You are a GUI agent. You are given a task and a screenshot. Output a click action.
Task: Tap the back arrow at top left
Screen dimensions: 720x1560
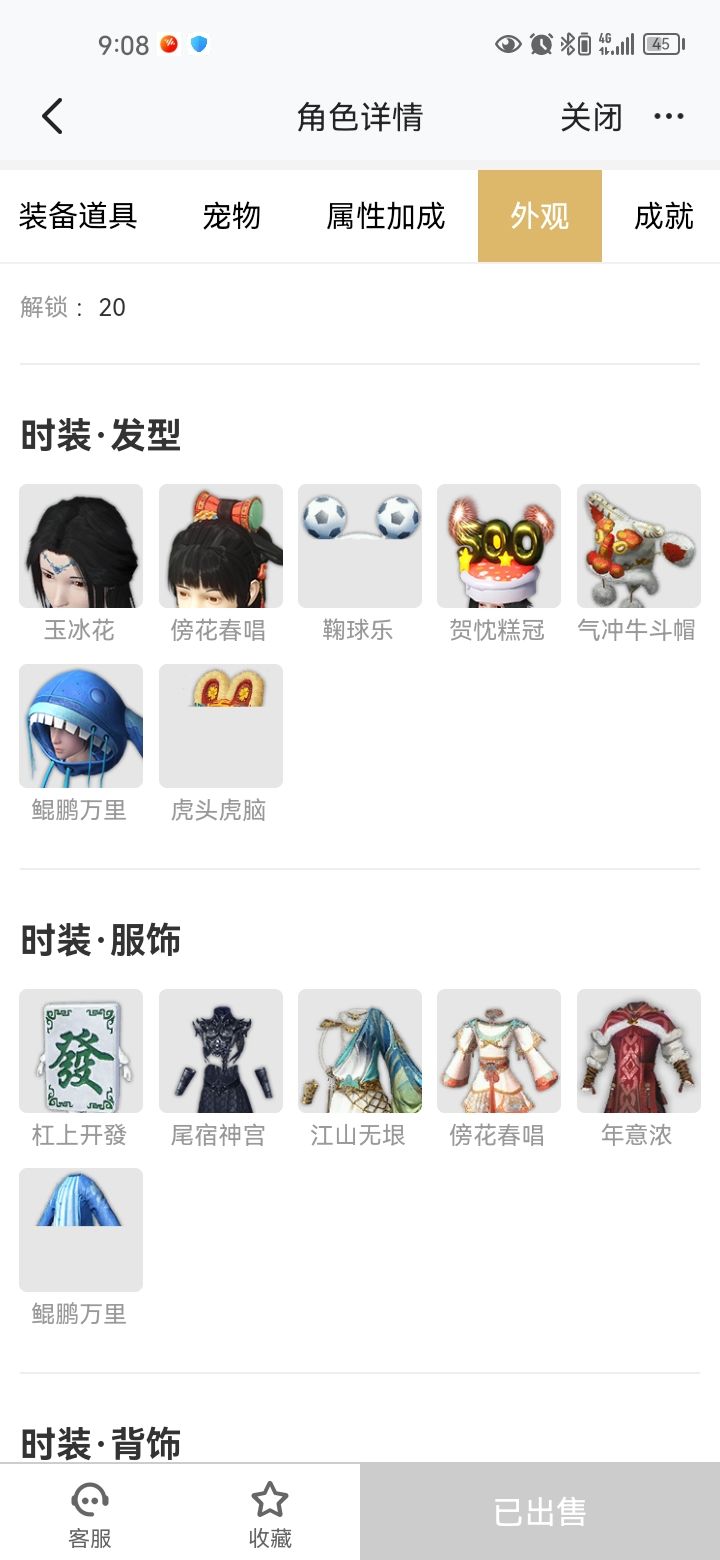(52, 116)
